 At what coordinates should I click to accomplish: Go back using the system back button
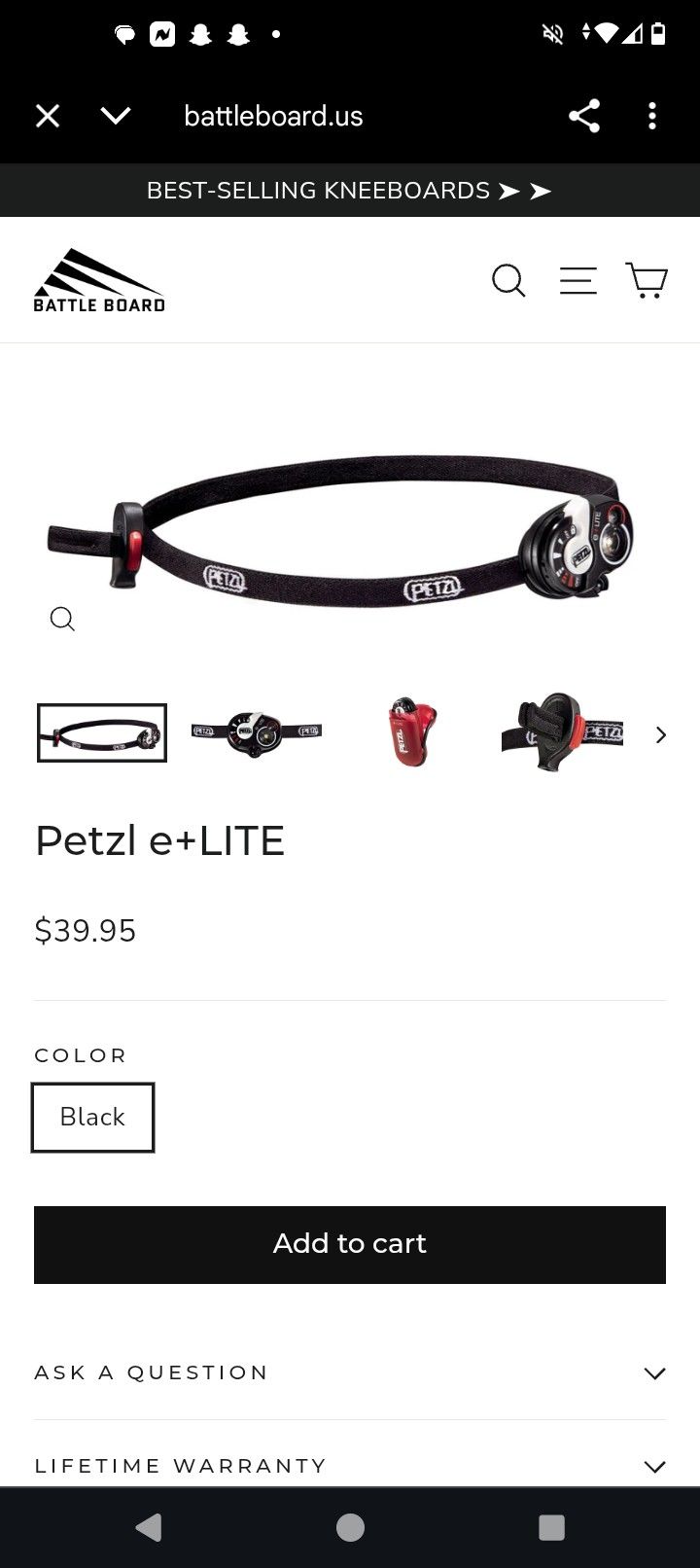coord(149,1527)
